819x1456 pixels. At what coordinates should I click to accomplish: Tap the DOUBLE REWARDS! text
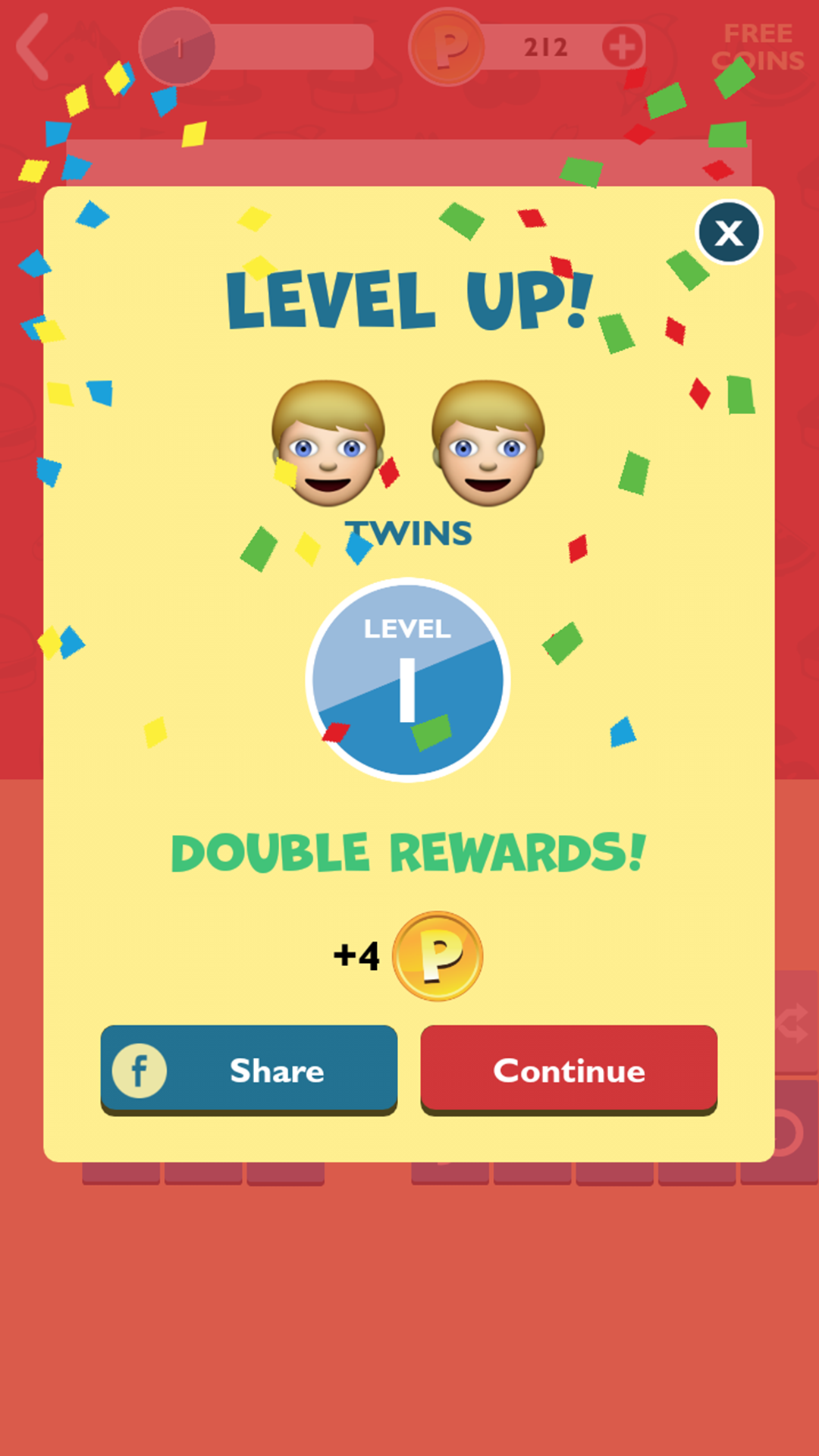point(408,851)
